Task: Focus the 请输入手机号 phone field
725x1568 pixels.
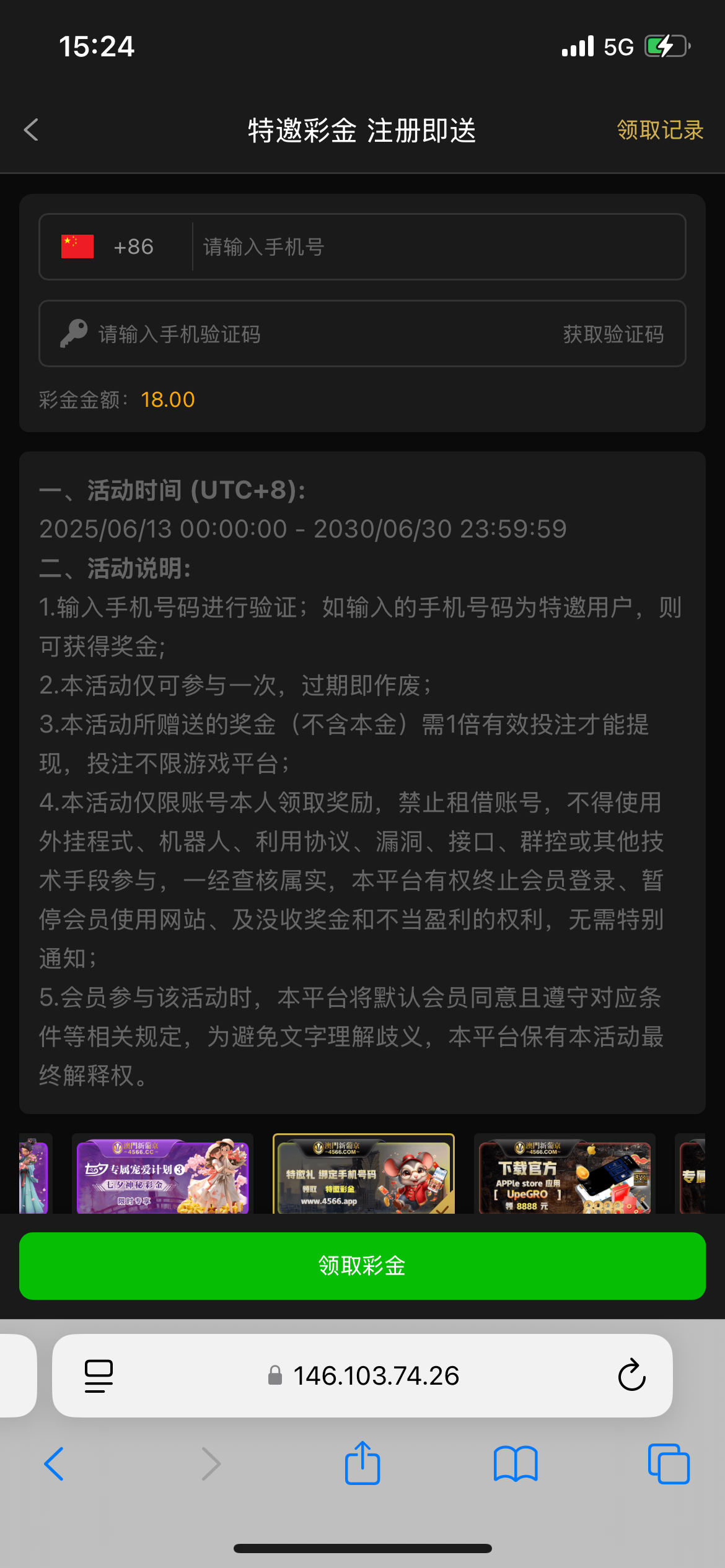Action: click(434, 246)
